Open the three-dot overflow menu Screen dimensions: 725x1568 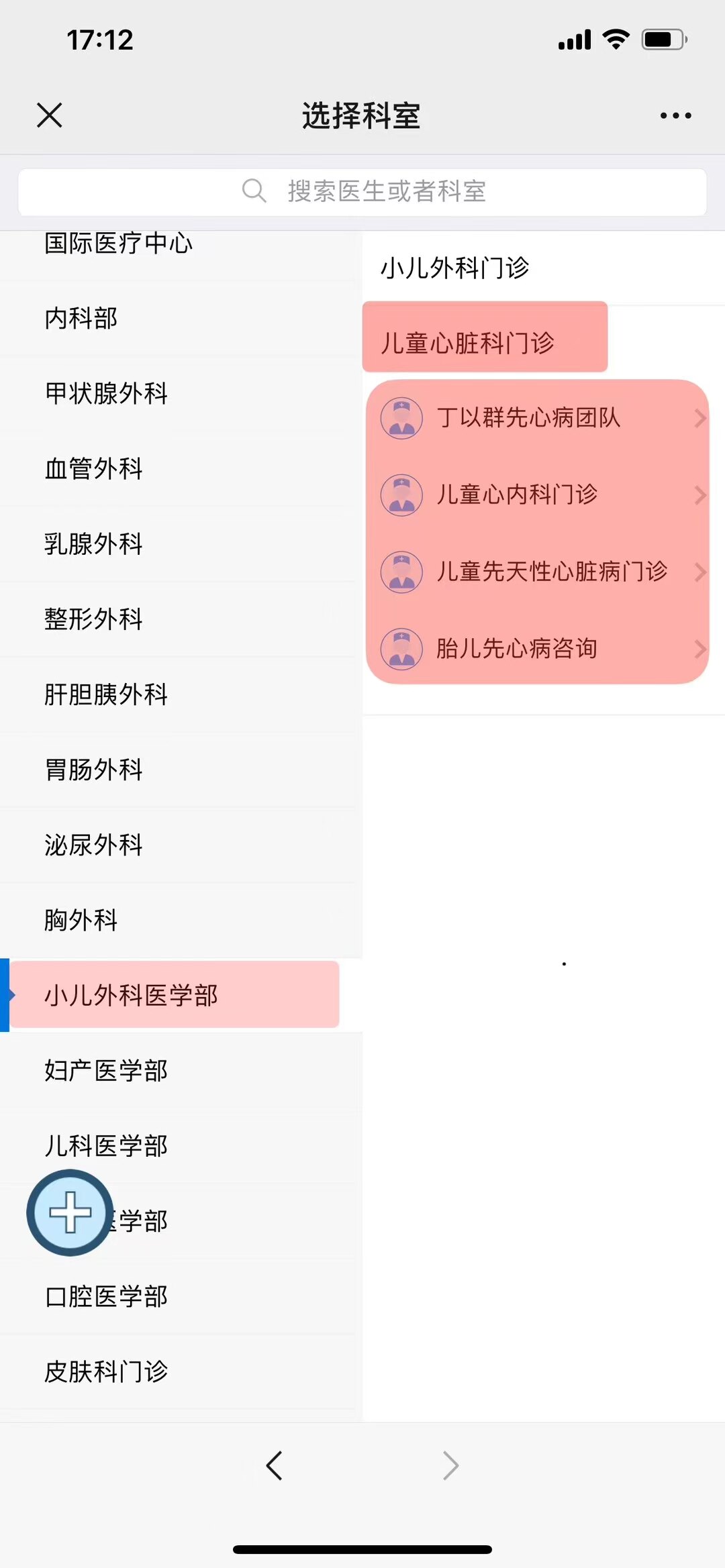point(675,115)
